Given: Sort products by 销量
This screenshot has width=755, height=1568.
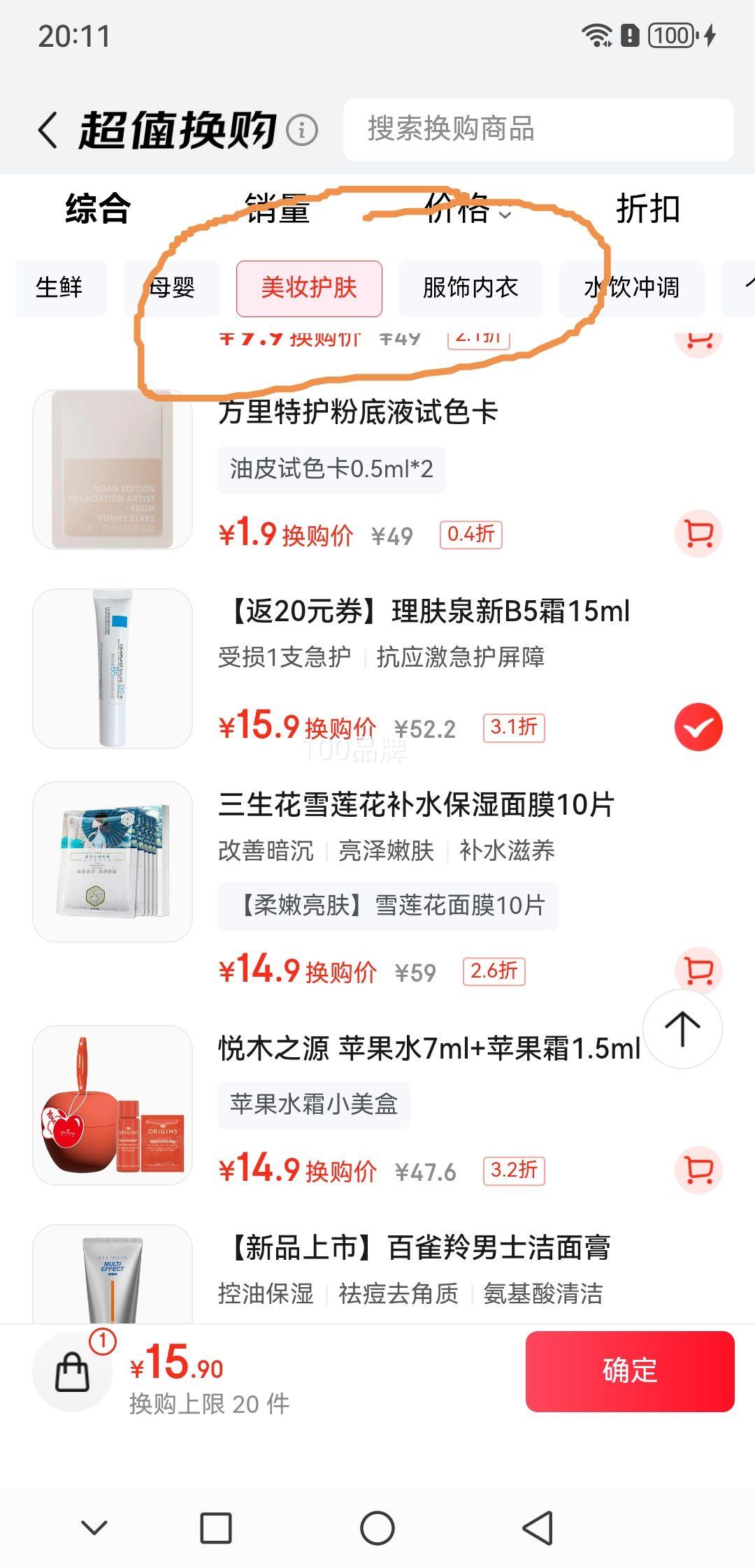Looking at the screenshot, I should point(278,209).
